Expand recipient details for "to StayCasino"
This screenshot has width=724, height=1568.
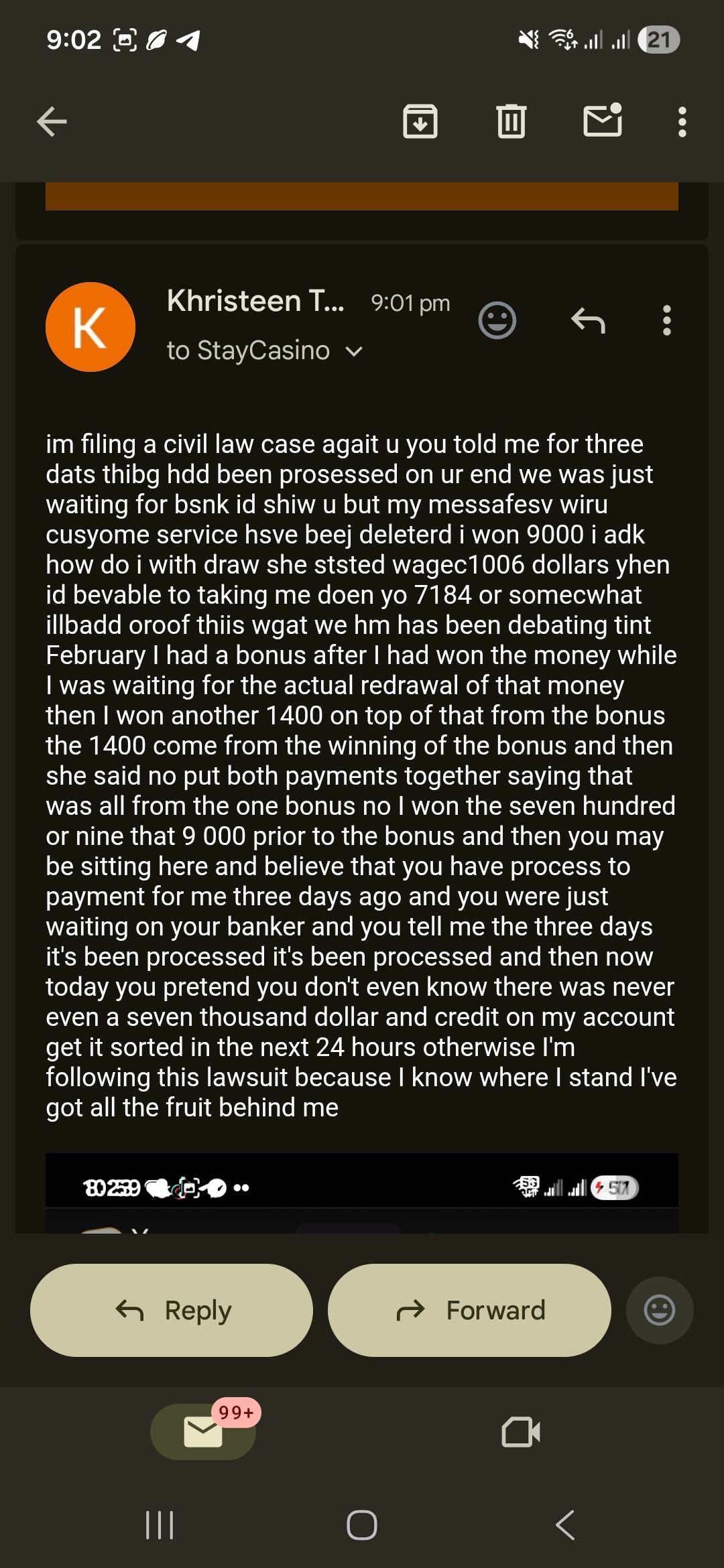(354, 351)
